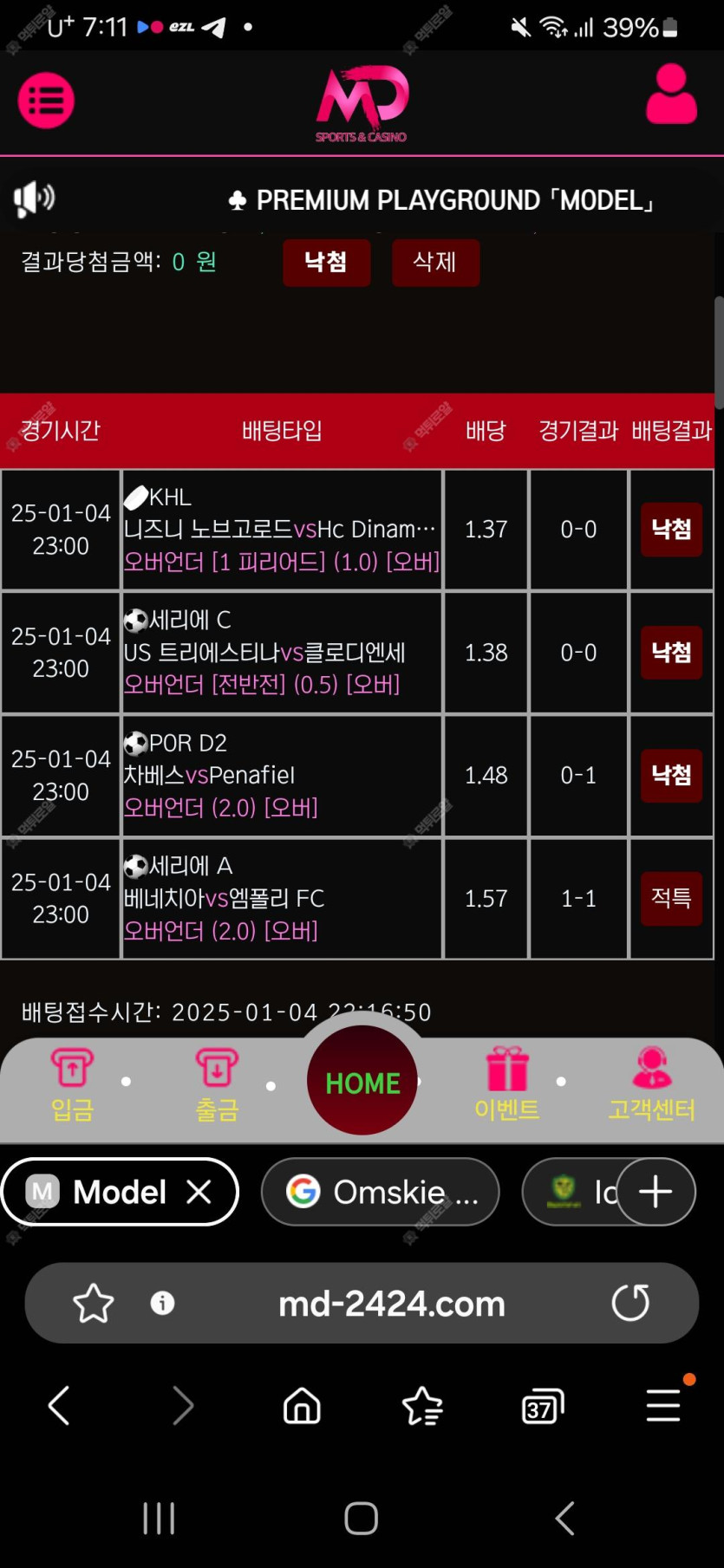This screenshot has height=1568, width=724.
Task: Open the browser menu
Action: 663,1405
